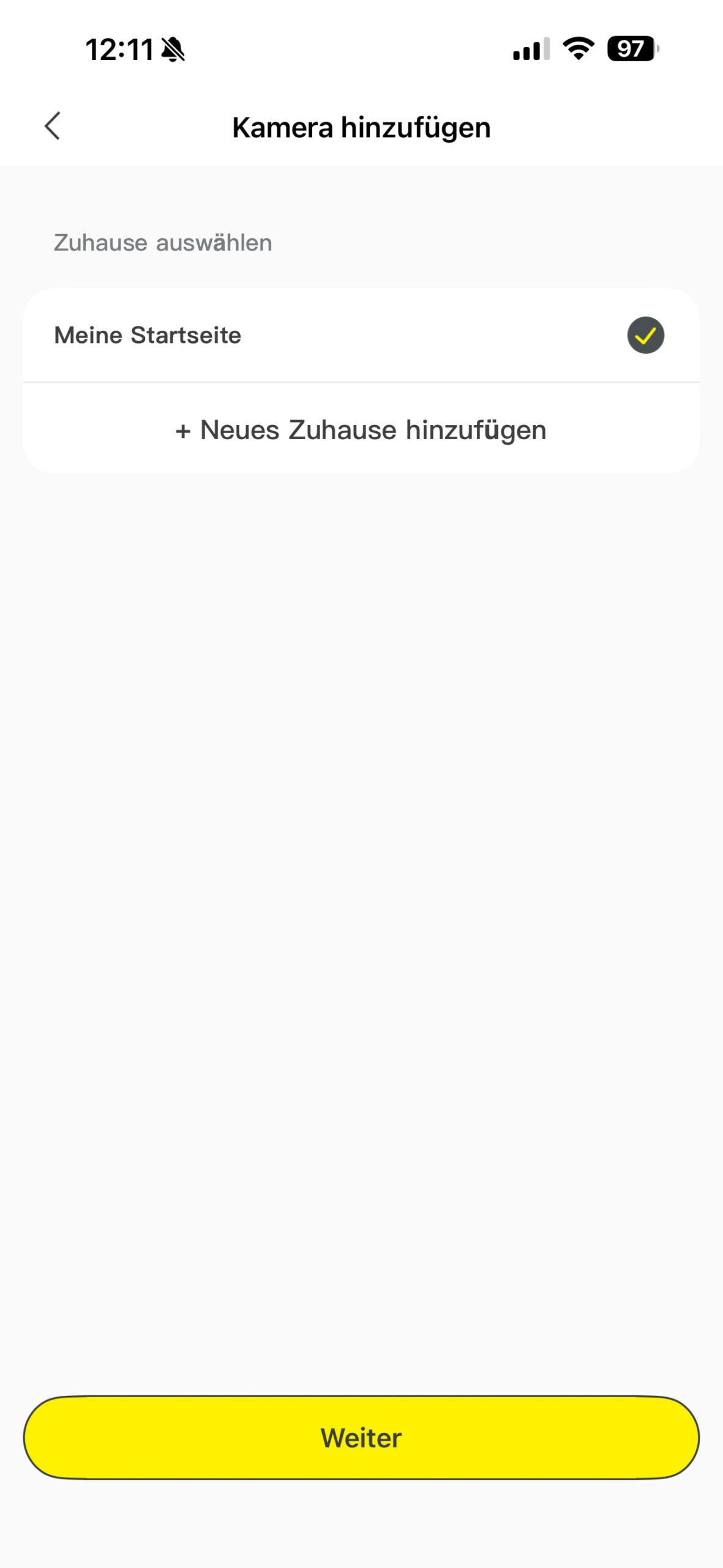Select the Meine Startseite home

[361, 335]
